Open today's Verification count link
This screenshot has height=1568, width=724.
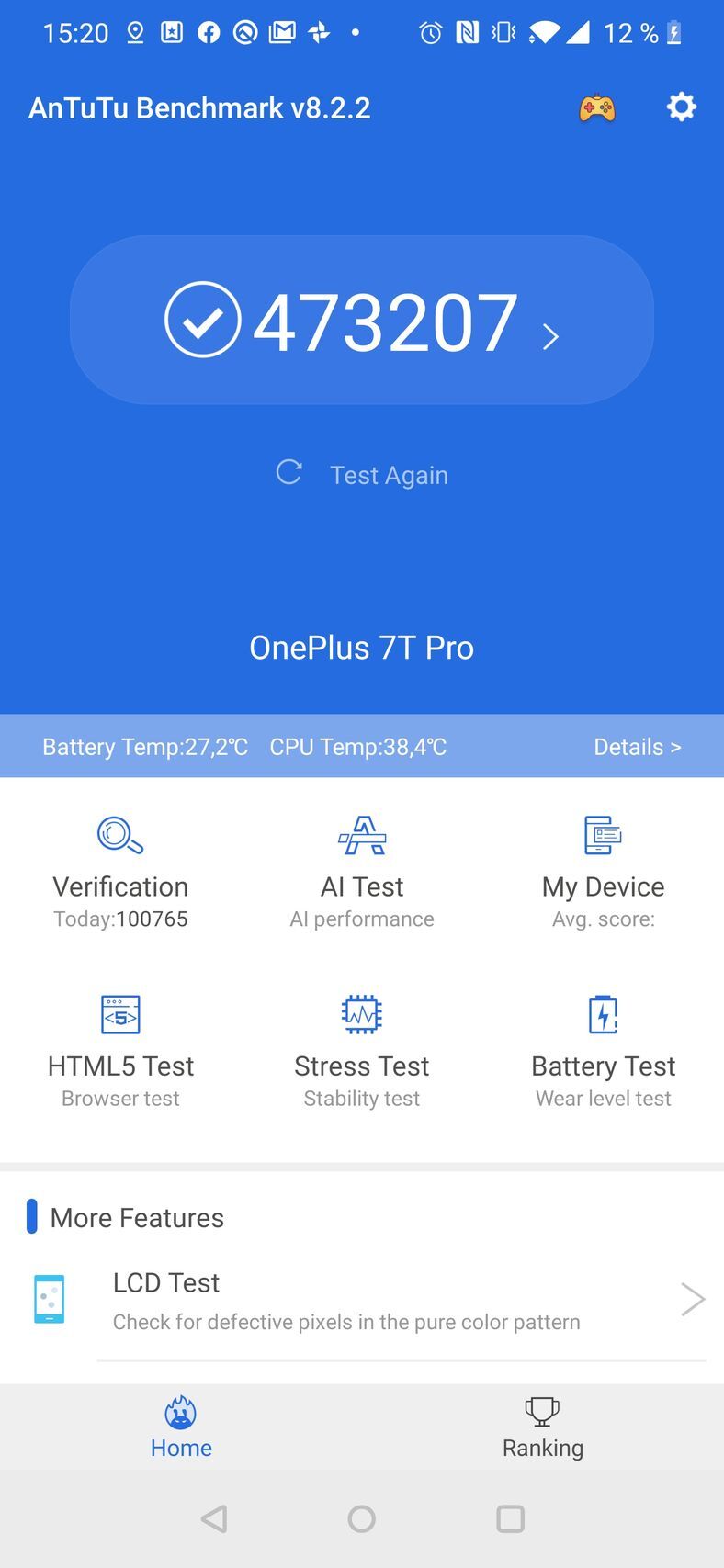tap(119, 918)
